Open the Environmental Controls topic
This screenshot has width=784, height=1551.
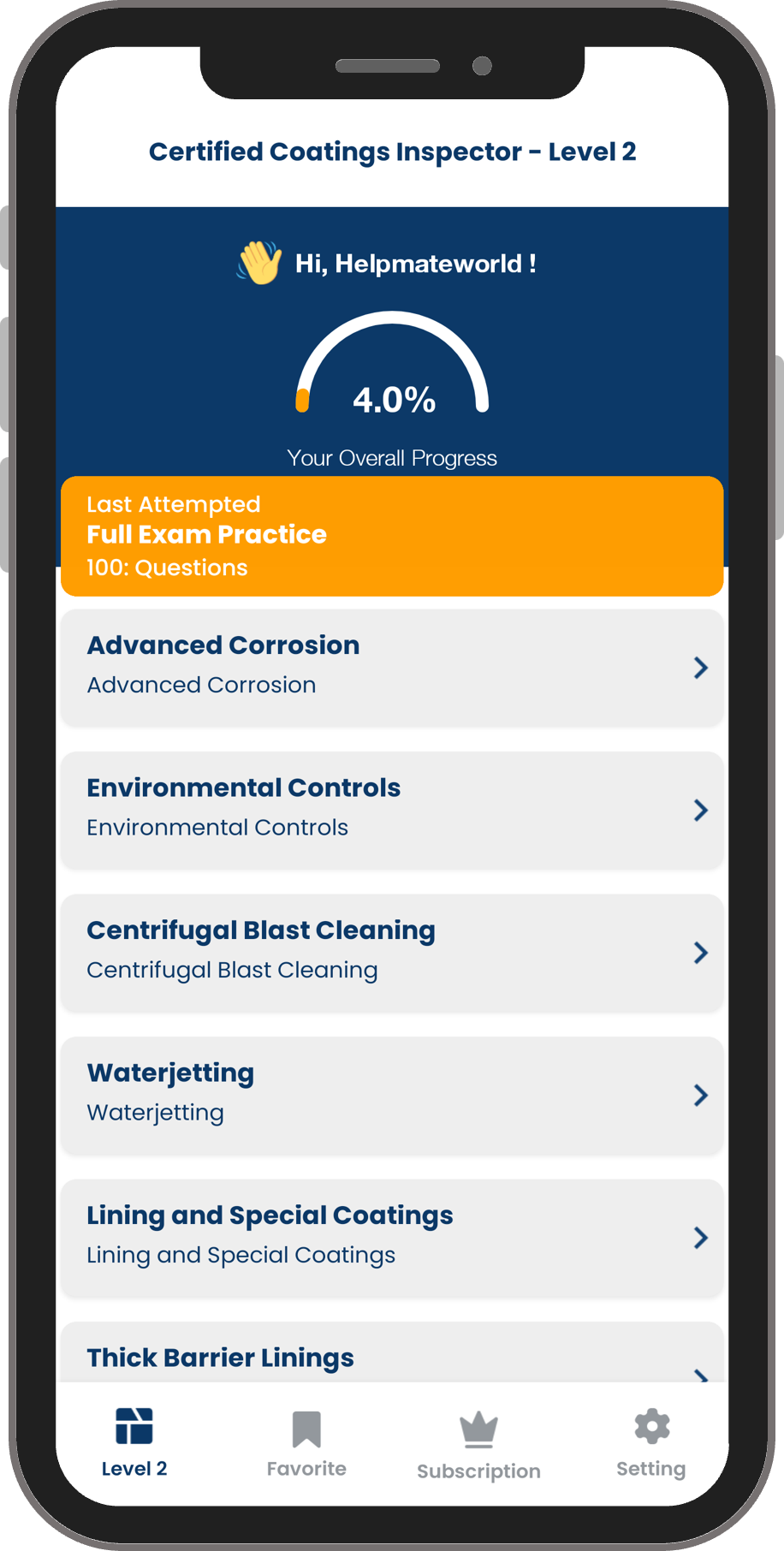[392, 809]
